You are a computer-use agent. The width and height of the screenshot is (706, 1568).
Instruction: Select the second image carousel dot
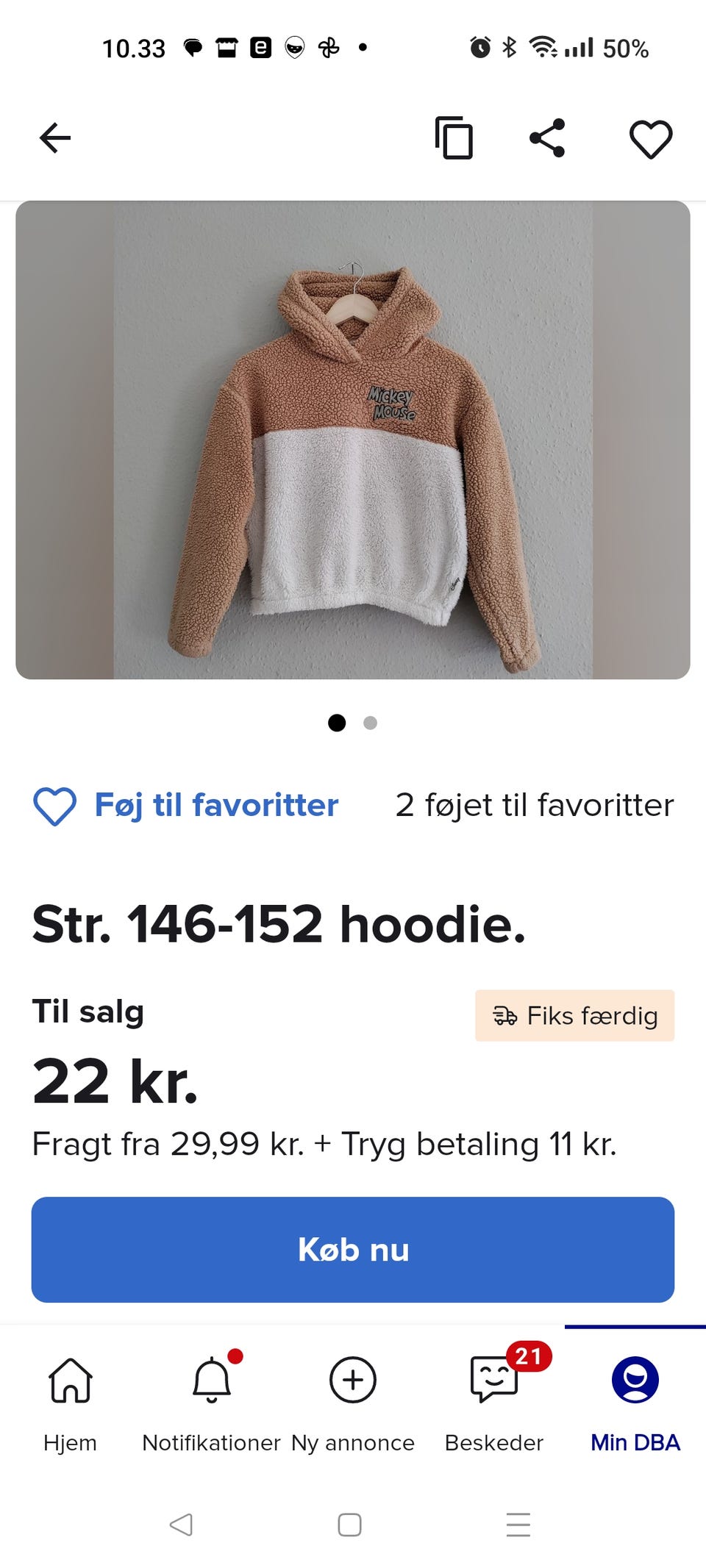point(370,723)
